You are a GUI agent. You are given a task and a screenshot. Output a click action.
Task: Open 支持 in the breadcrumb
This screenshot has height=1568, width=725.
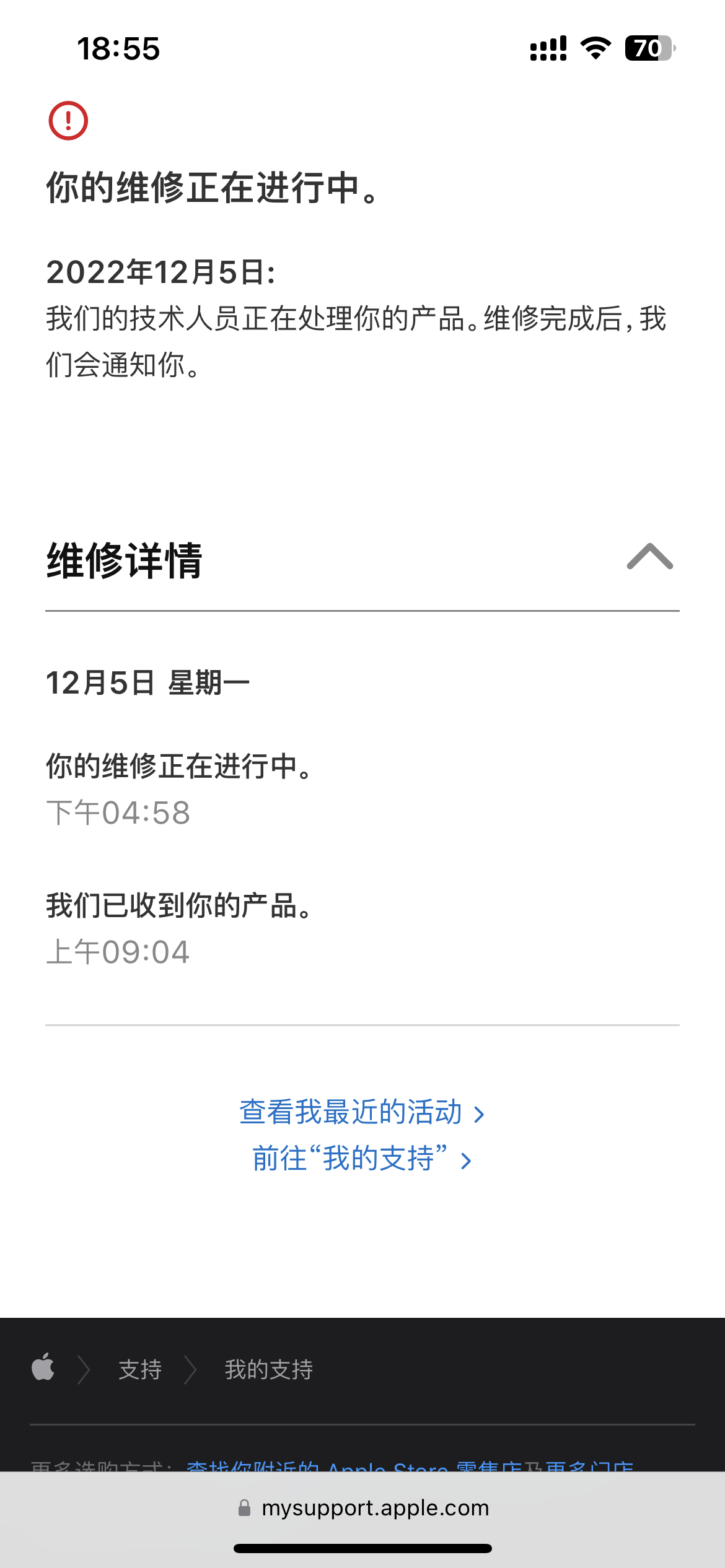coord(140,1369)
